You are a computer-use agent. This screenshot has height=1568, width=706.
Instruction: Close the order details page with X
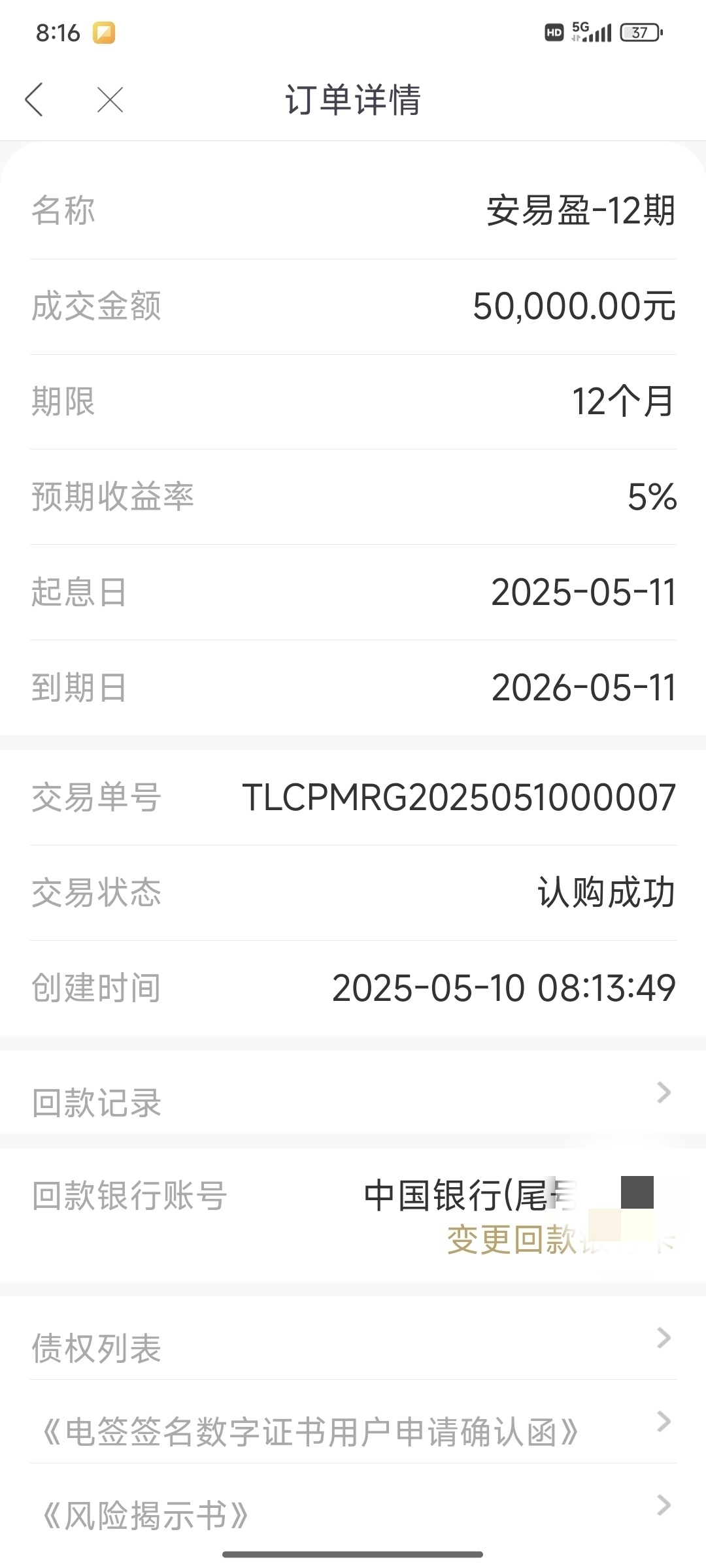point(110,100)
